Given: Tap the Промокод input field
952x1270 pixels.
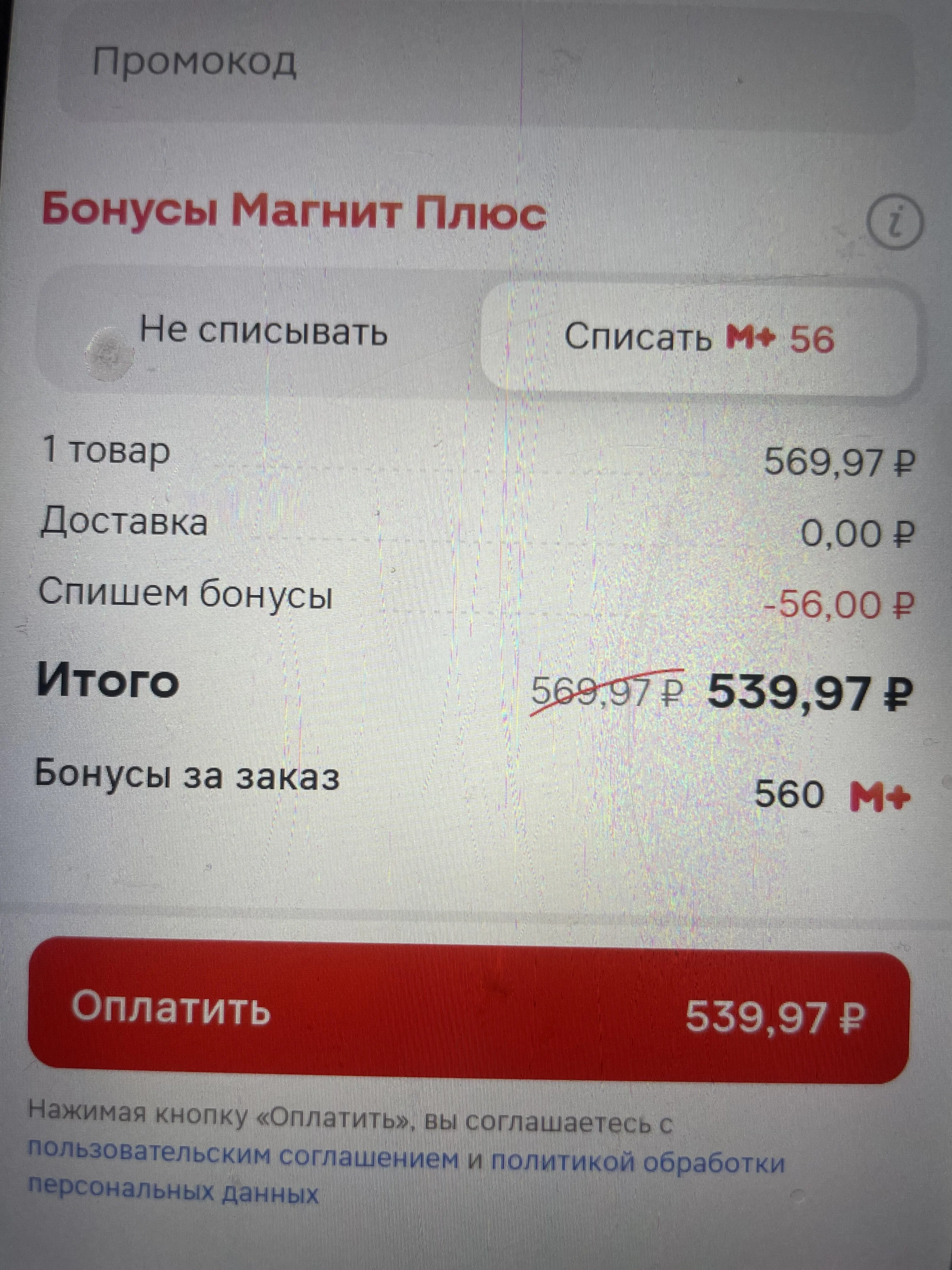Looking at the screenshot, I should click(x=494, y=63).
